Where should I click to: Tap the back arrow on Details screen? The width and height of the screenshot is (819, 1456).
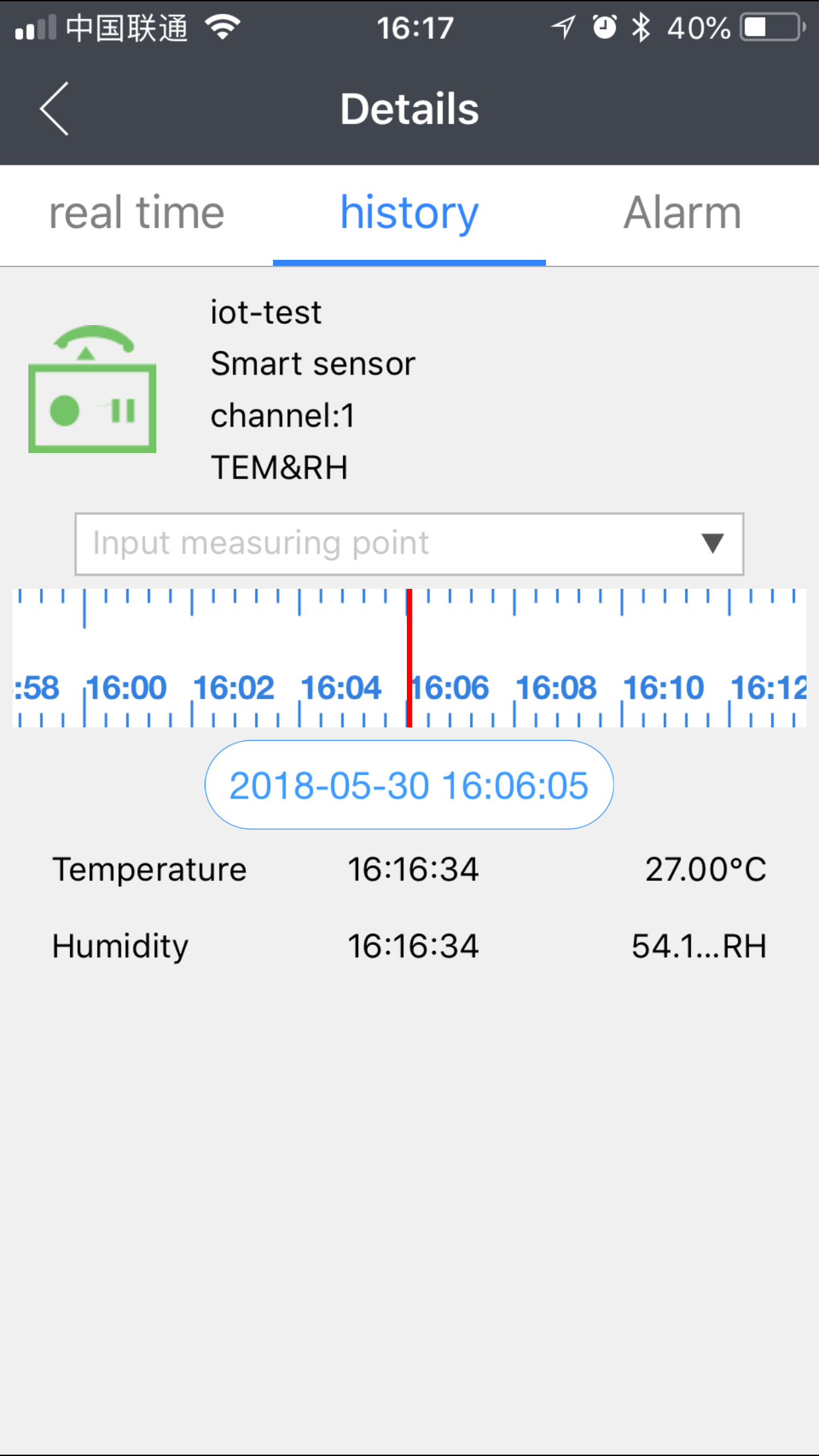coord(55,109)
